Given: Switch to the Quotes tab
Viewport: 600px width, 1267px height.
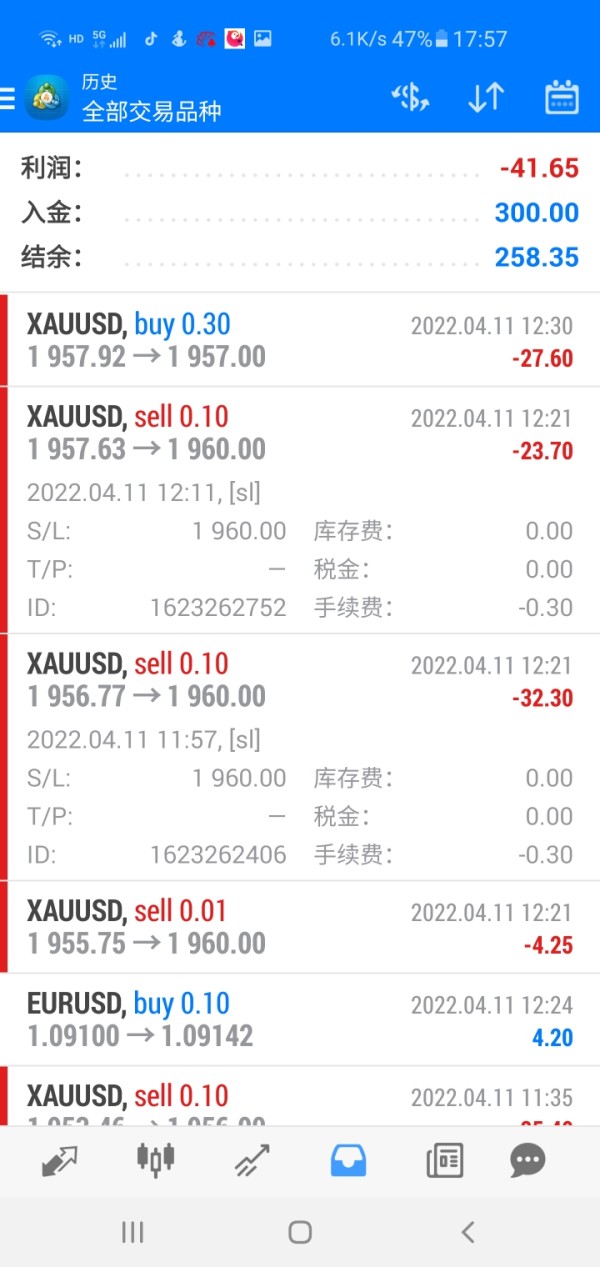Looking at the screenshot, I should pyautogui.click(x=61, y=1160).
